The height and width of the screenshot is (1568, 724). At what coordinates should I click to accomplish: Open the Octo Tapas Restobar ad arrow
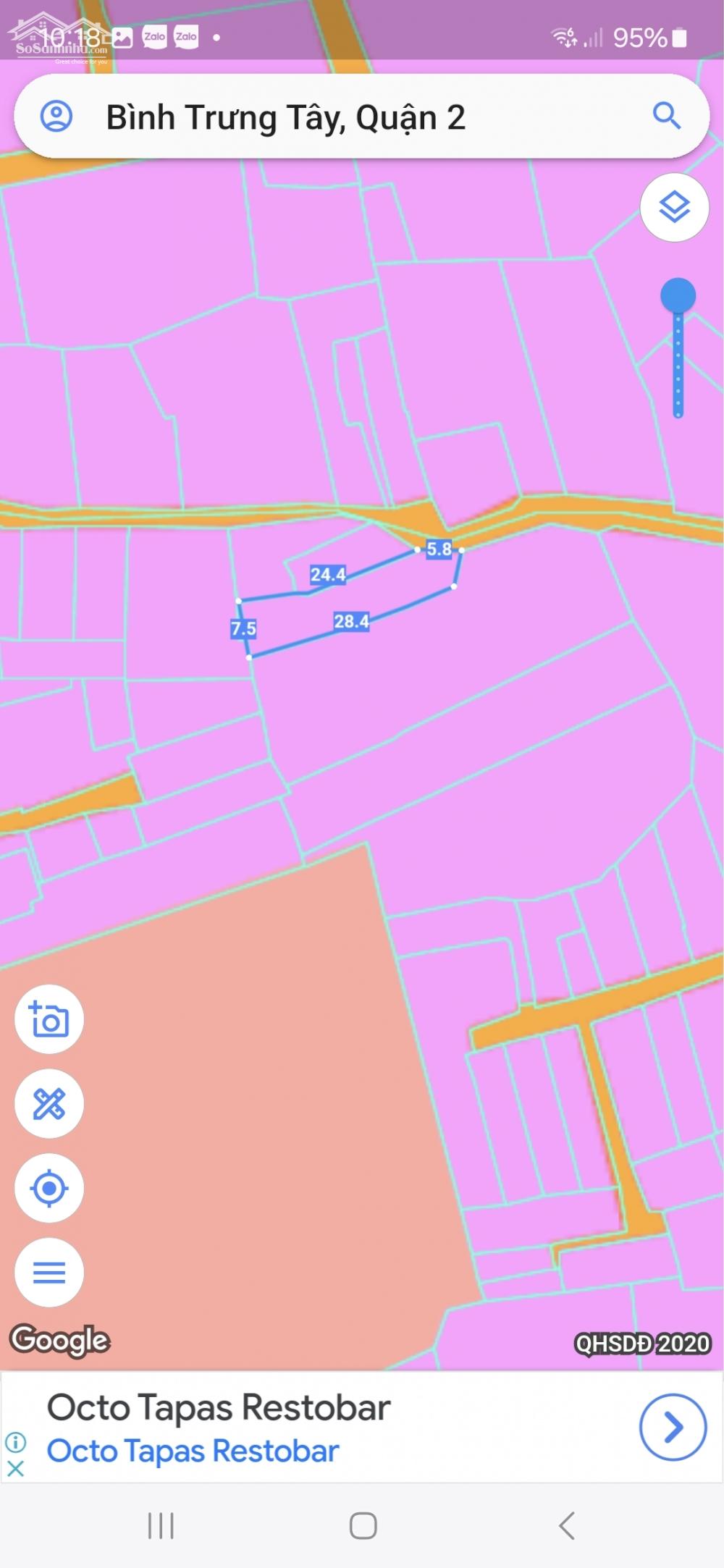(x=673, y=1427)
